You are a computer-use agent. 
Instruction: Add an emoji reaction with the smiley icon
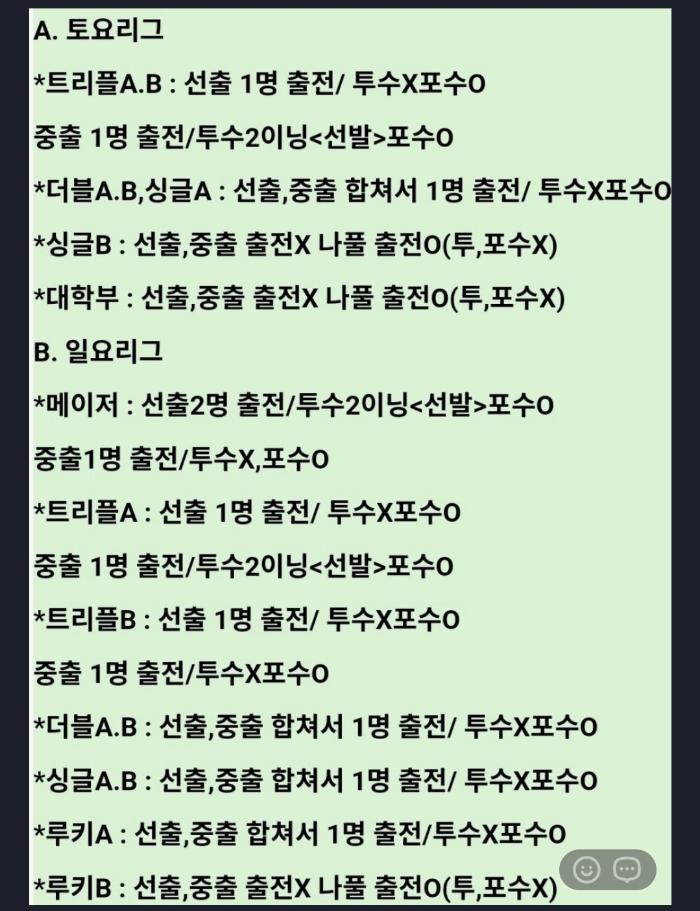[x=586, y=869]
